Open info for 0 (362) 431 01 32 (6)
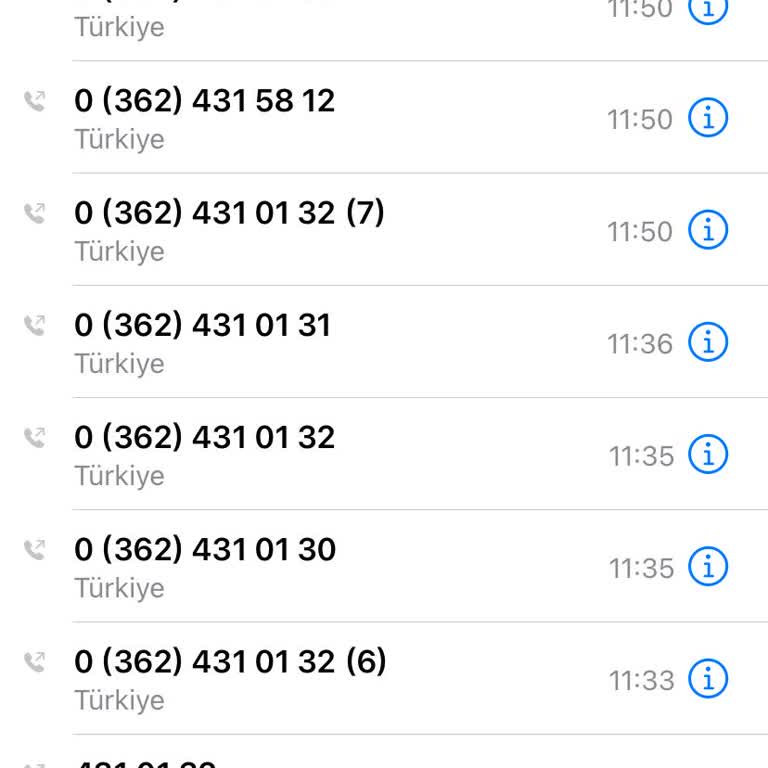 pos(708,678)
